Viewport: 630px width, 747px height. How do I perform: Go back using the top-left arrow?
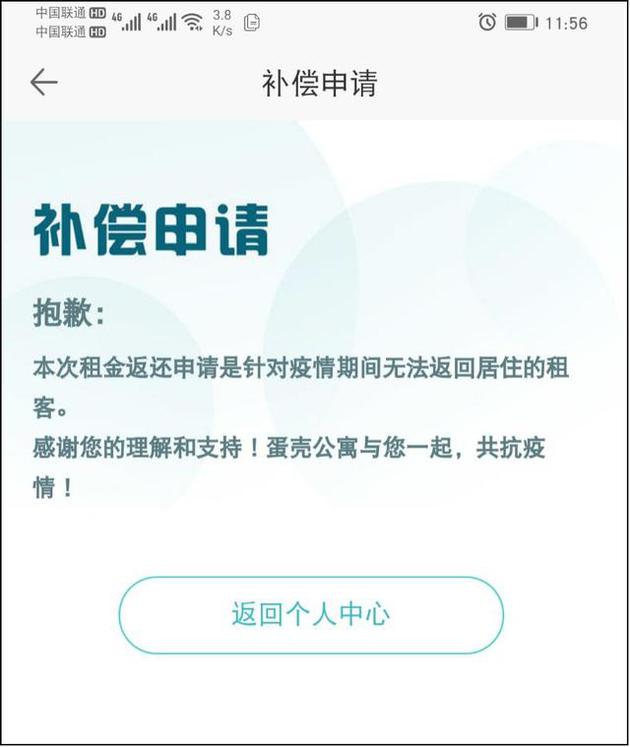pyautogui.click(x=44, y=83)
